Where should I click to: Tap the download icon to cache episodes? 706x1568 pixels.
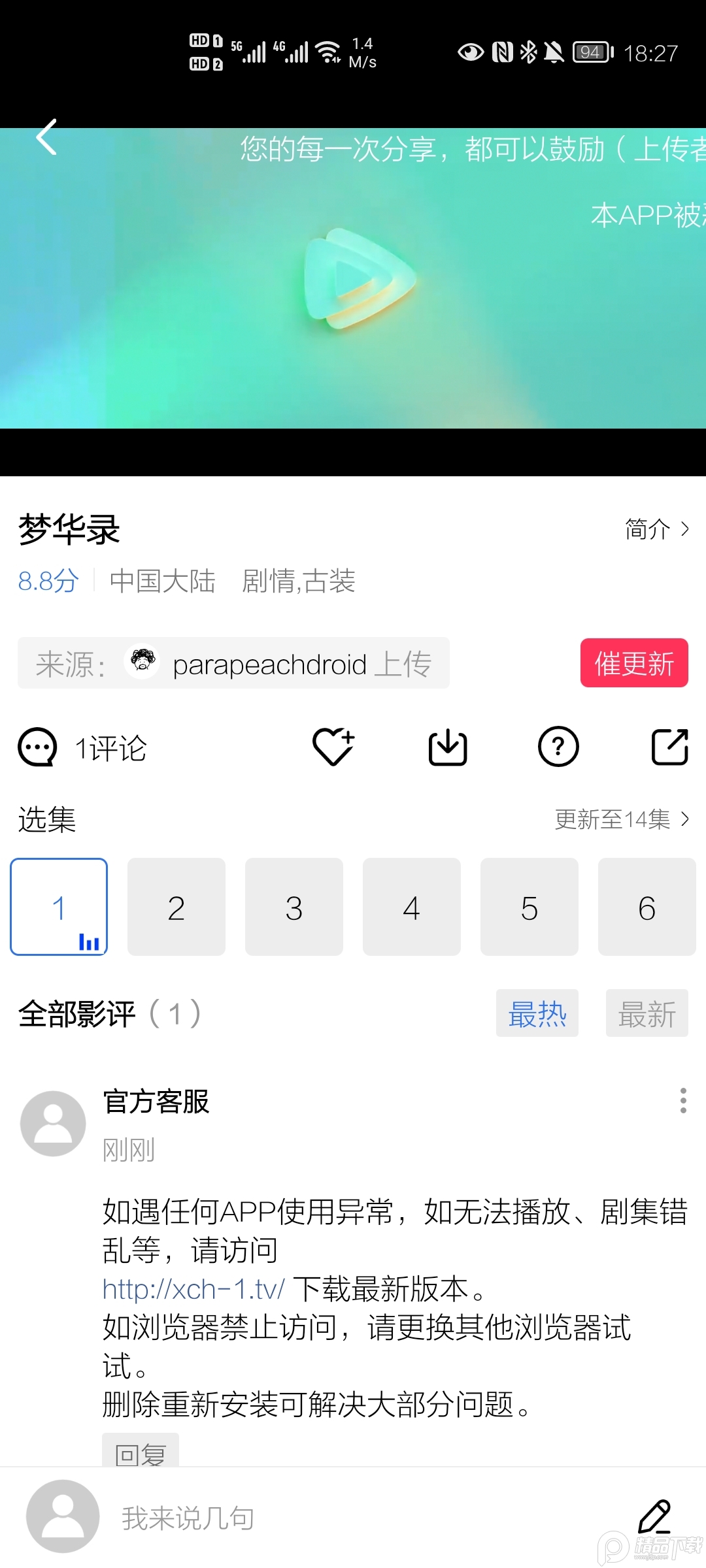pos(447,746)
